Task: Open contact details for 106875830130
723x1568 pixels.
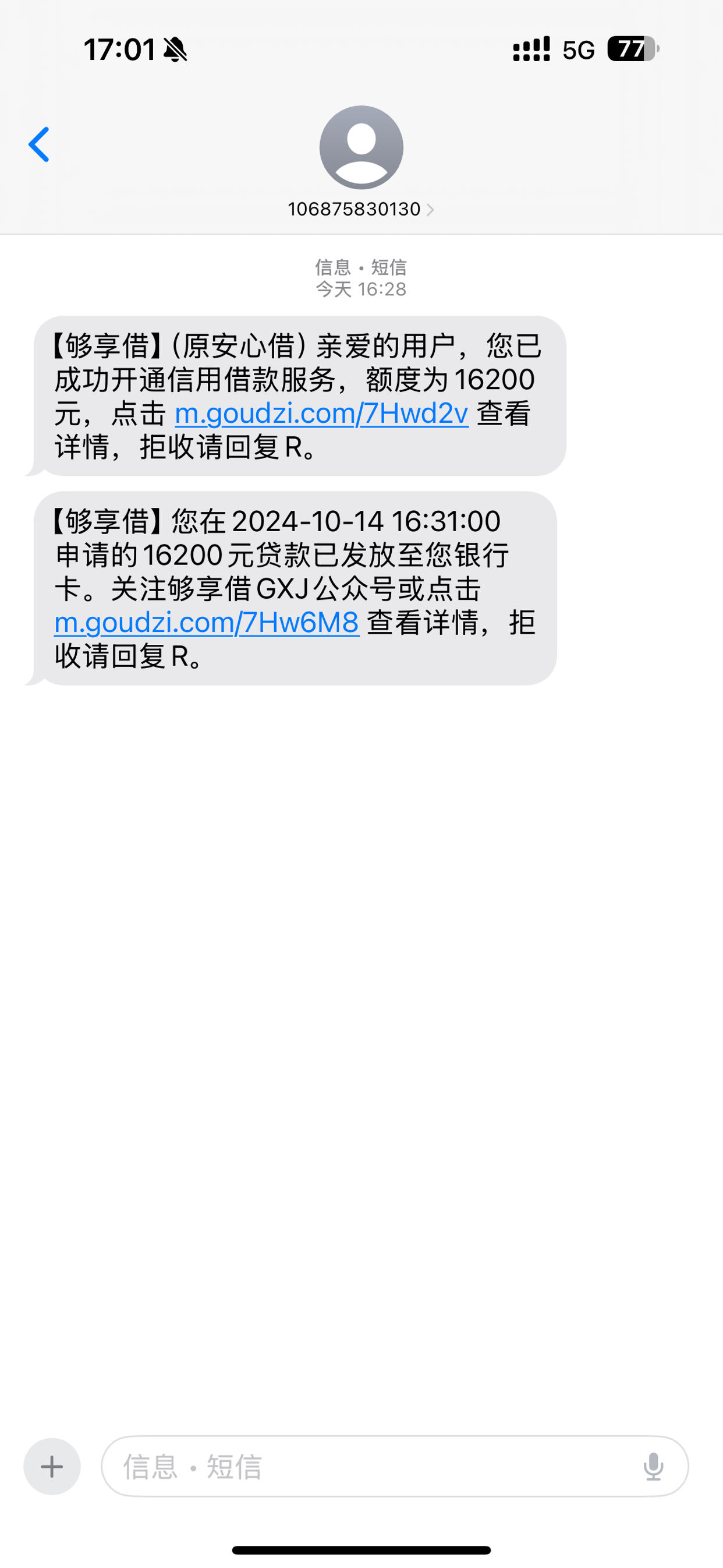Action: click(360, 209)
